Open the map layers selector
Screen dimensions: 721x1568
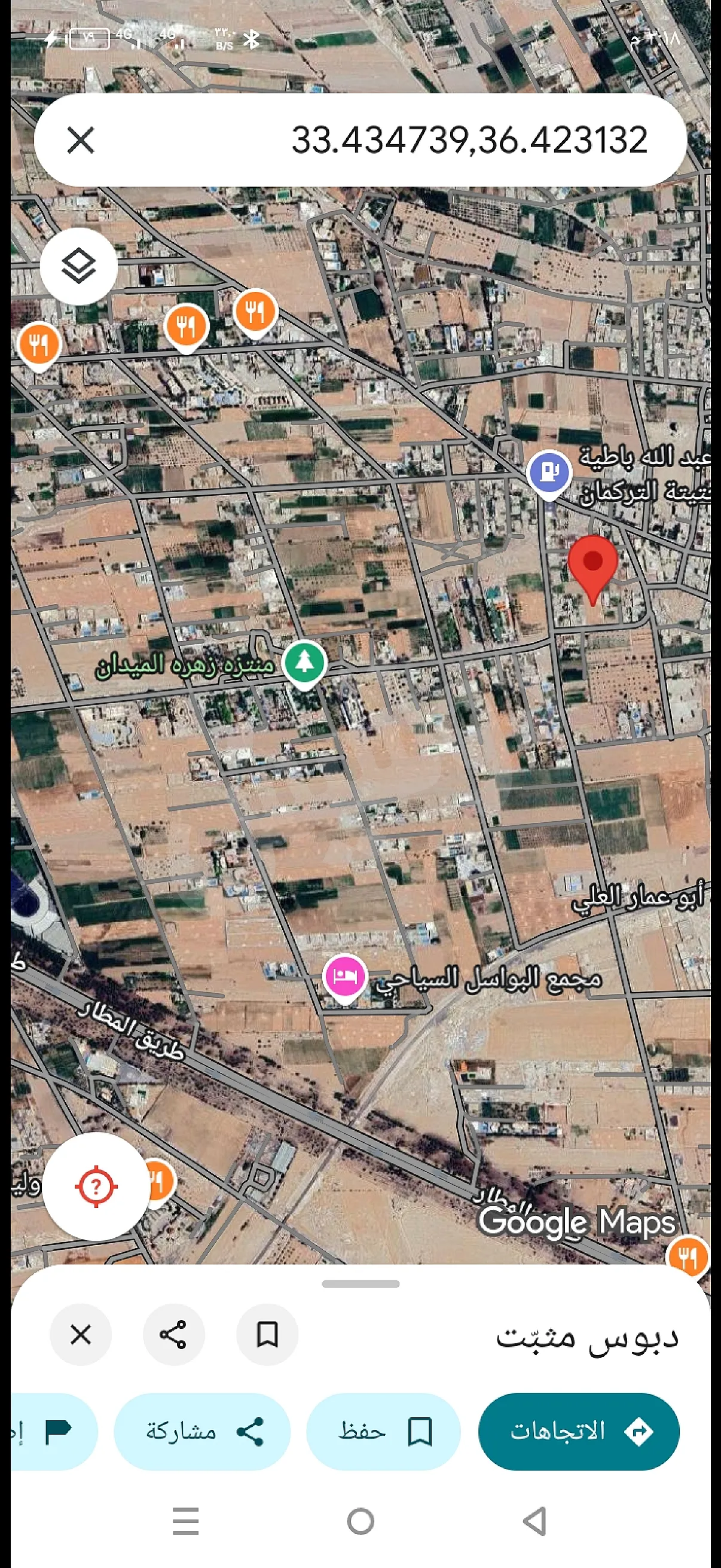tap(79, 266)
